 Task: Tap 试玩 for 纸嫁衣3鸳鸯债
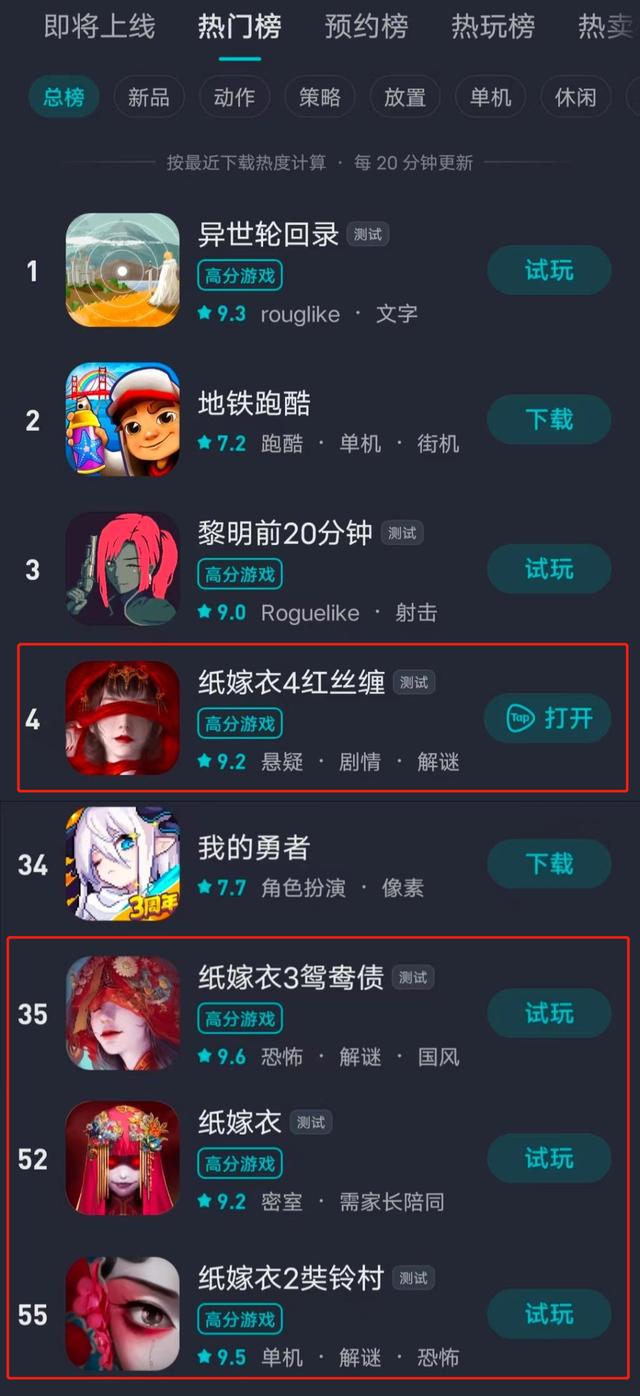pos(549,1013)
